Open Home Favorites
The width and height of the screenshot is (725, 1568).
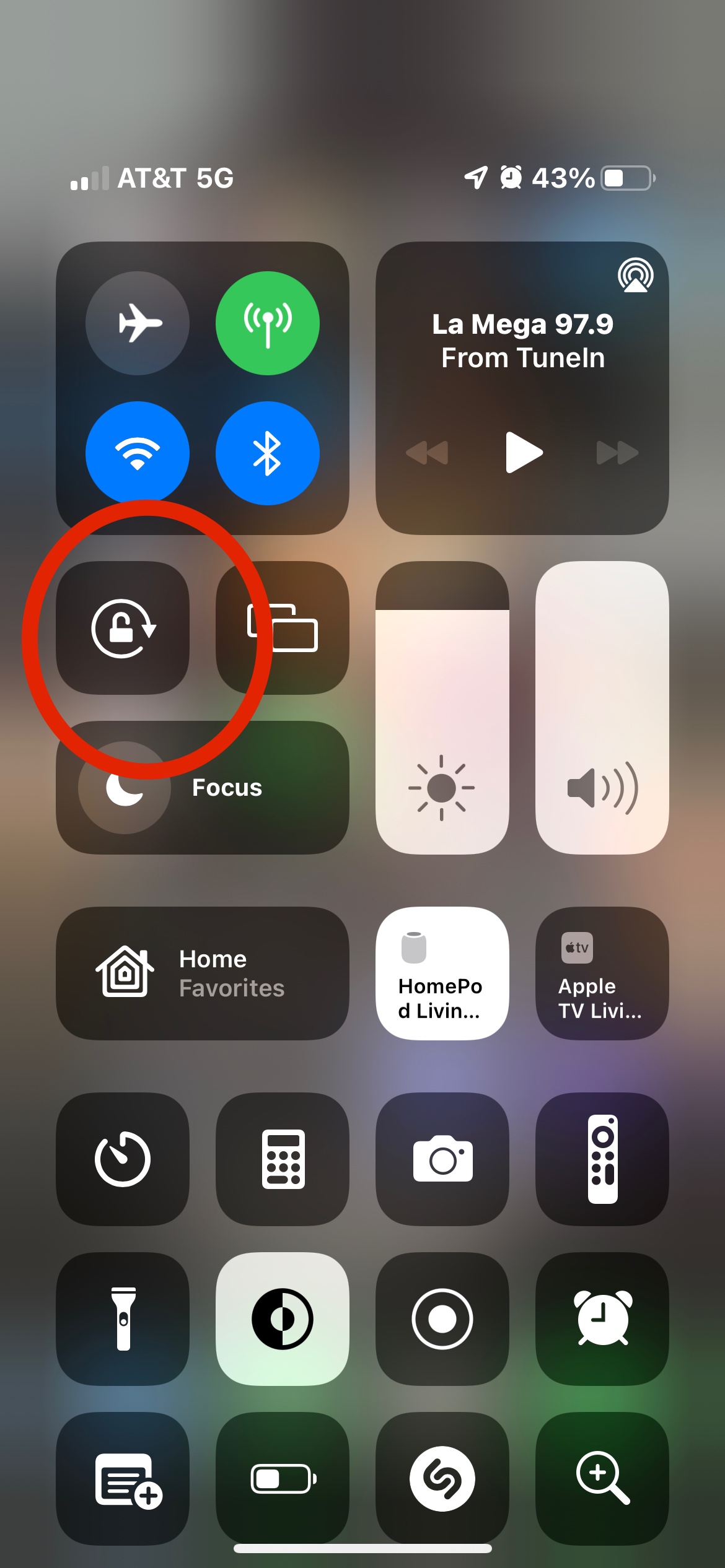203,973
